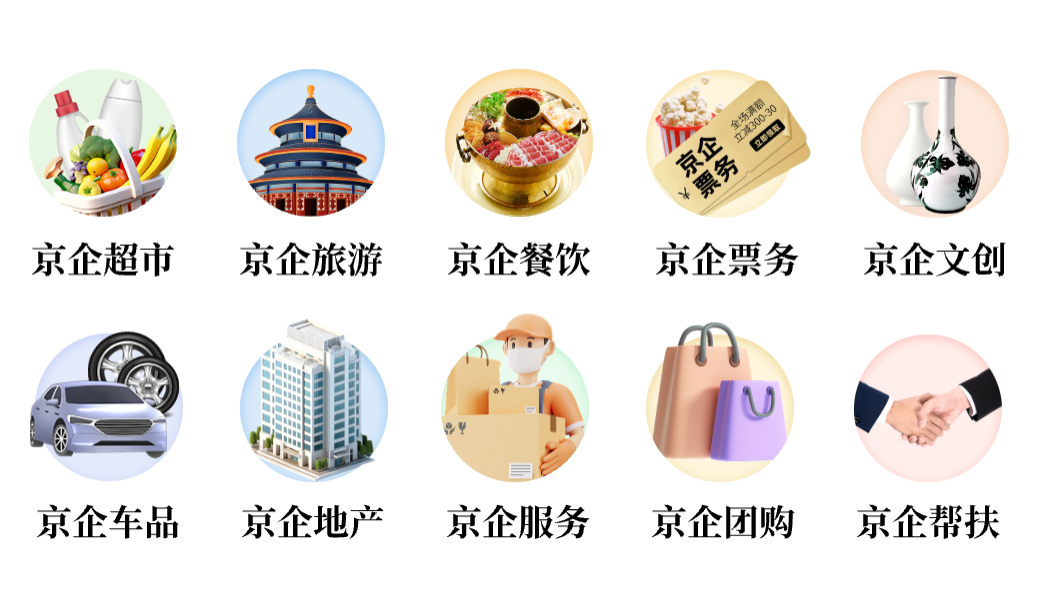Open the 京企票务 section
Screen dimensions: 1050x611
click(727, 143)
